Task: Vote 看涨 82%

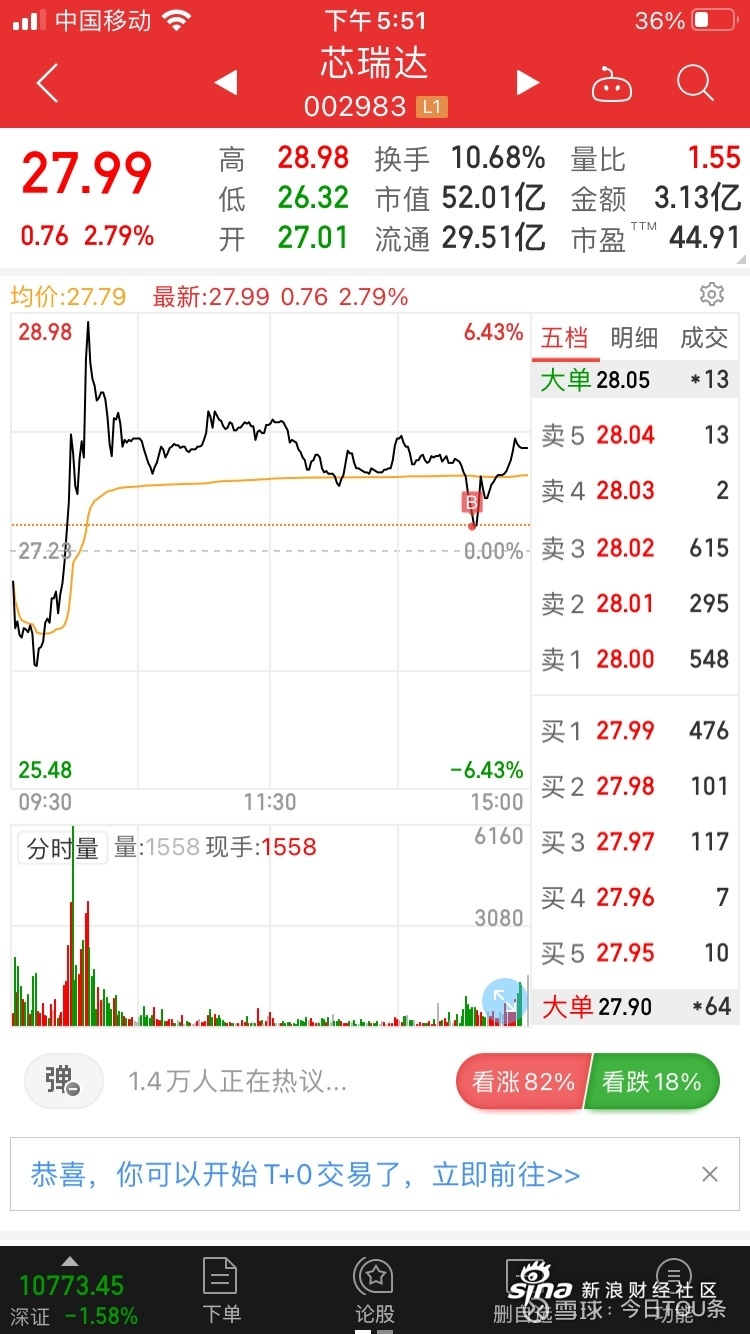Action: coord(522,1082)
